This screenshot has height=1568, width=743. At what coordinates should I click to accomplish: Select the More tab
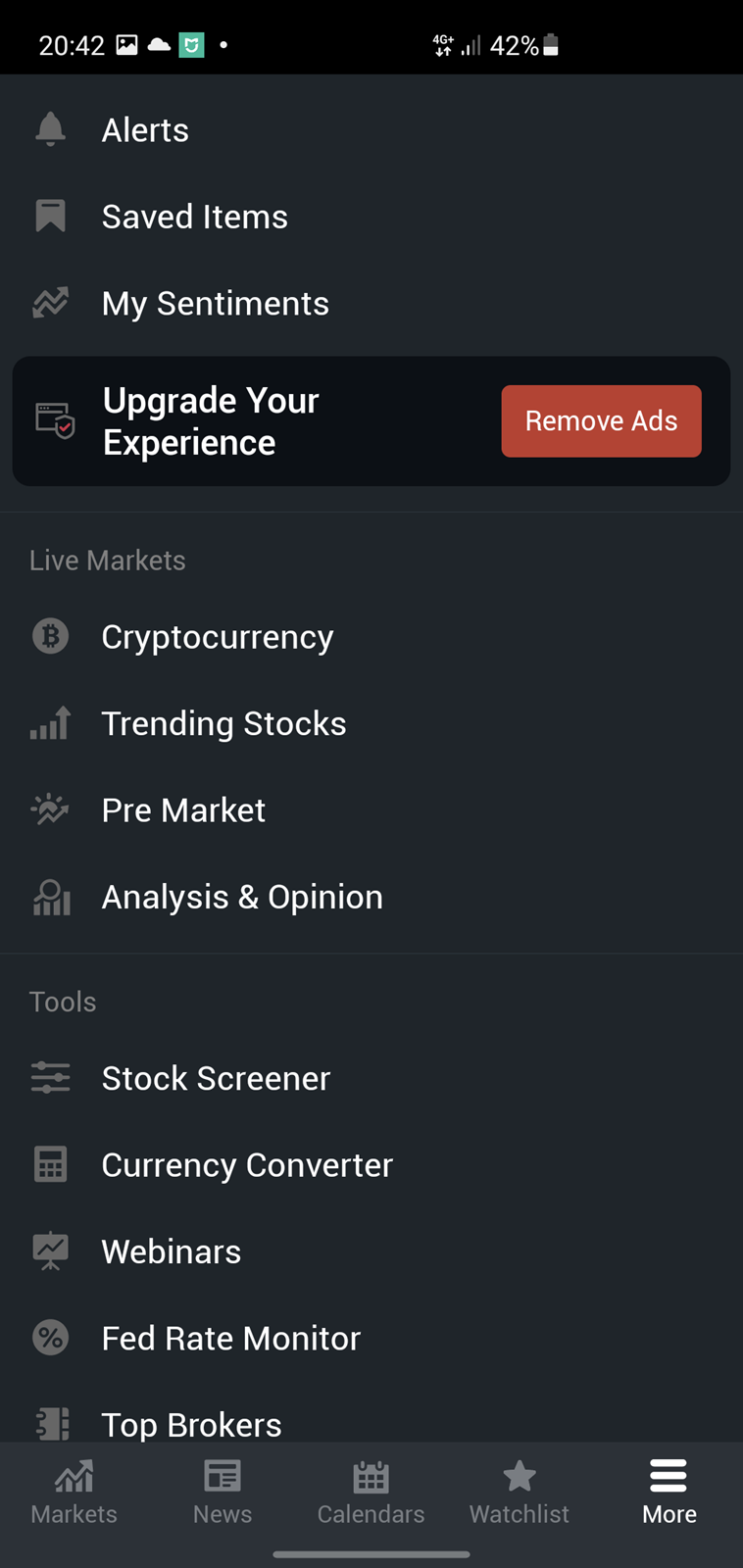coord(669,1493)
